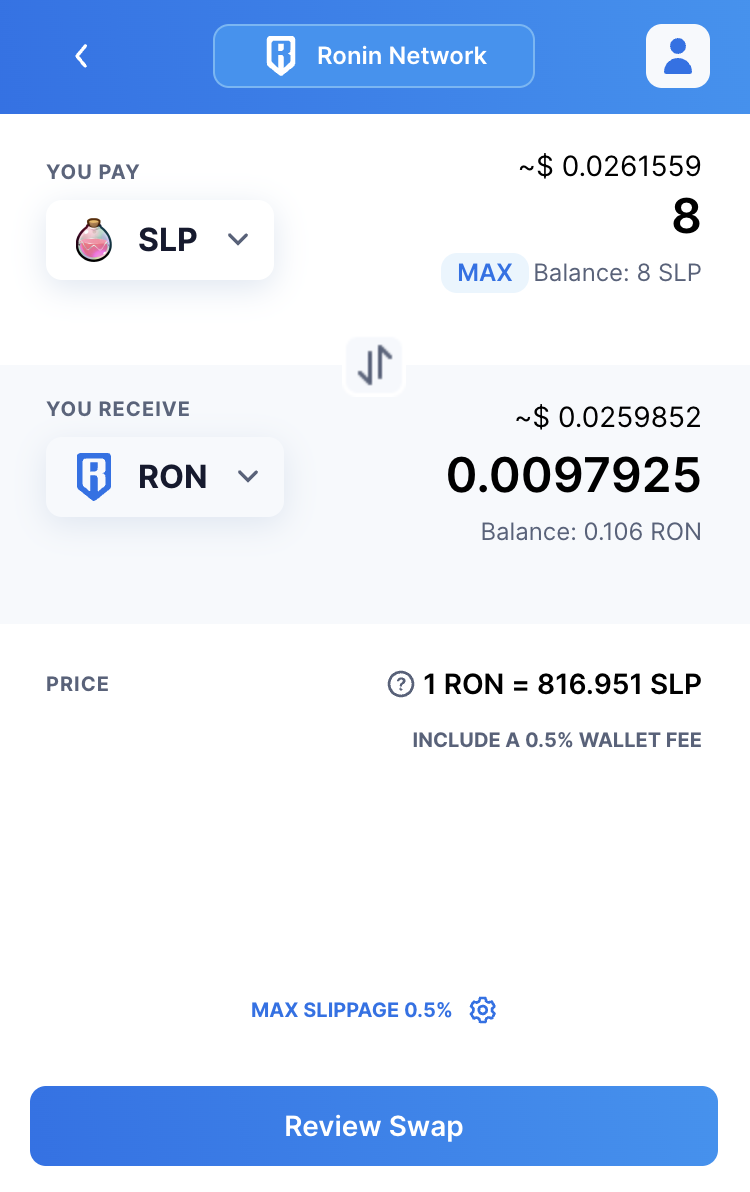Viewport: 750px width, 1192px height.
Task: Click MAX SLIPPAGE 0.5% to adjust tolerance
Action: [x=350, y=1010]
